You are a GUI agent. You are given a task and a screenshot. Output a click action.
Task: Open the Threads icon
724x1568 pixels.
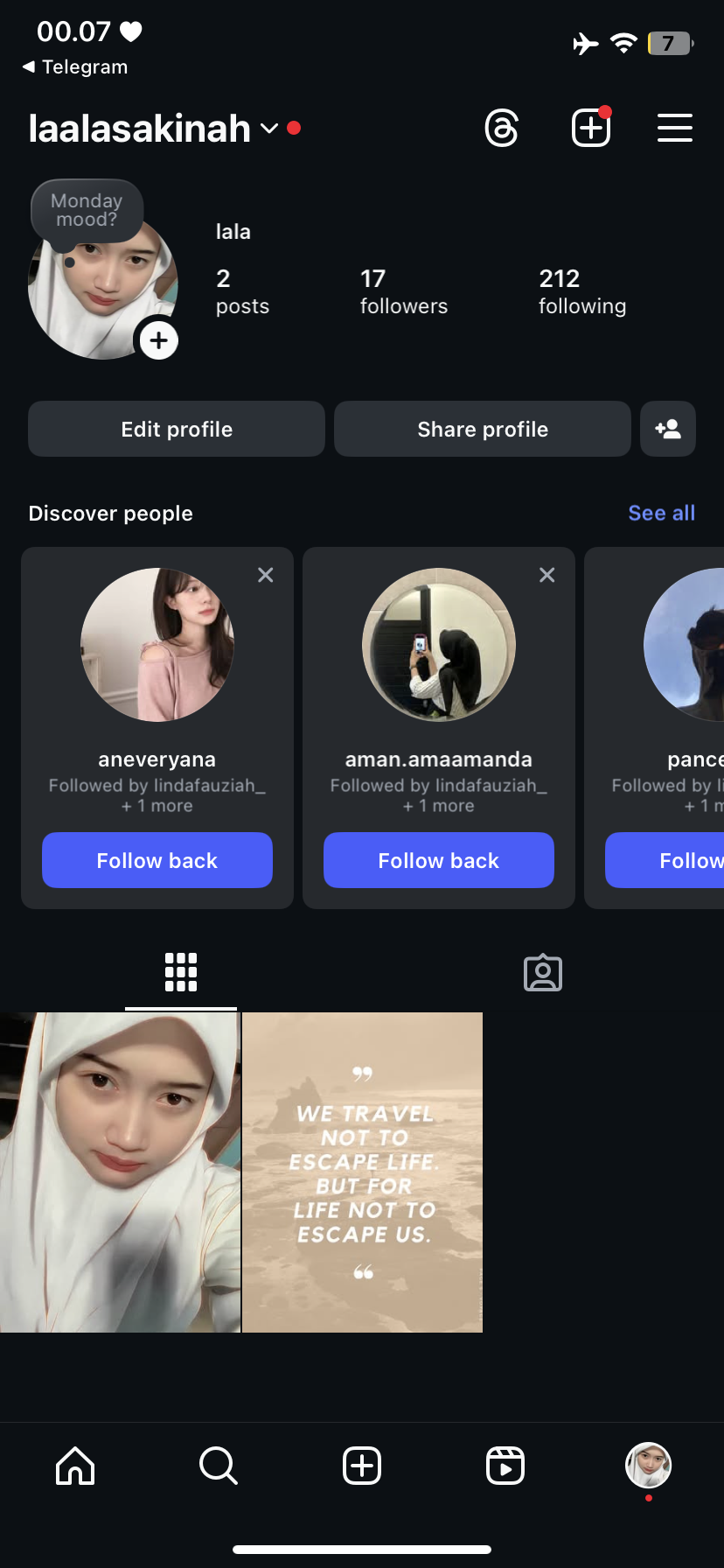tap(502, 129)
